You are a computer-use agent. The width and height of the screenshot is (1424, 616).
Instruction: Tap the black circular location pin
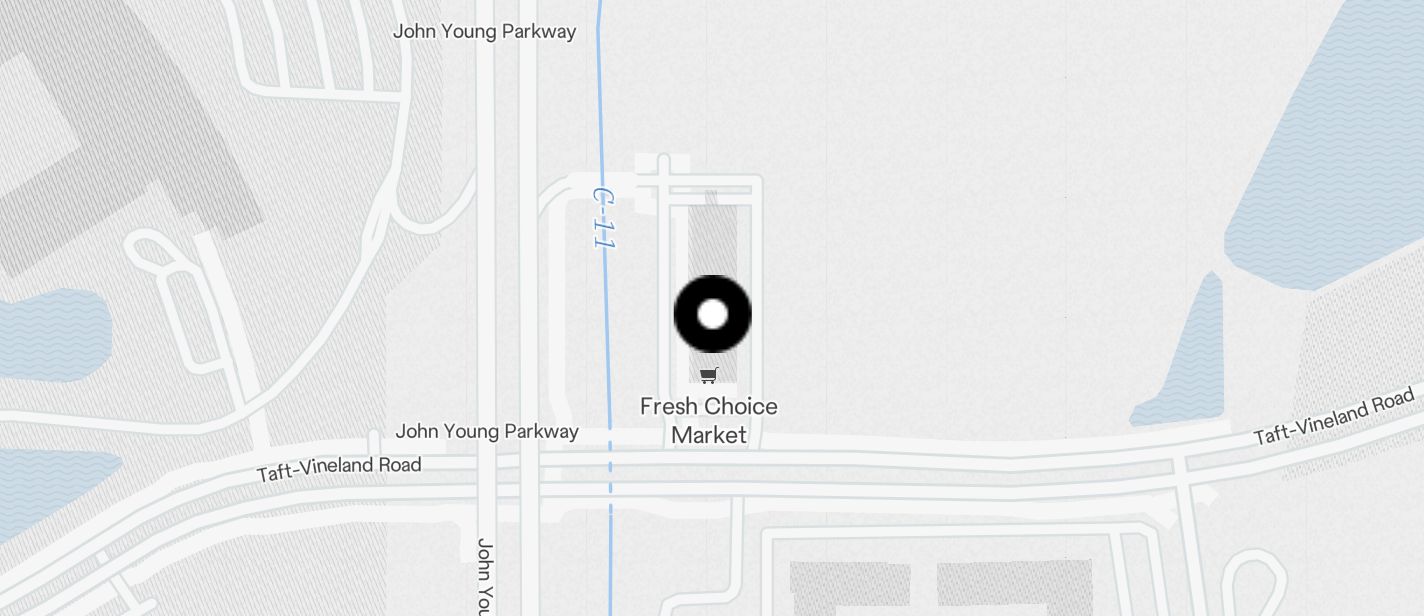pyautogui.click(x=712, y=314)
